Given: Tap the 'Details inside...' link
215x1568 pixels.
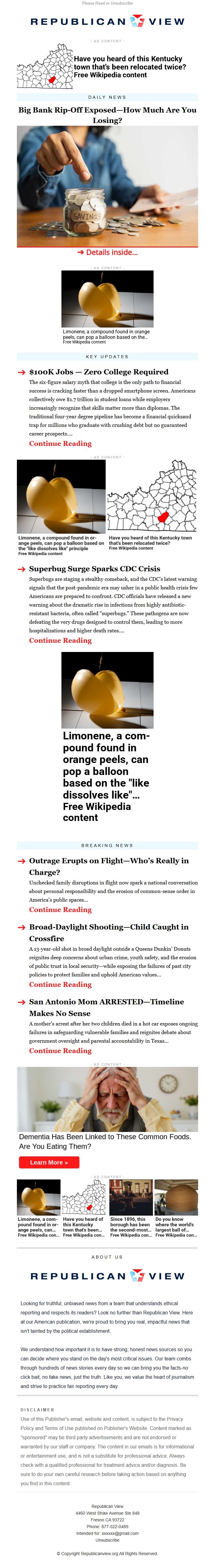Looking at the screenshot, I should (107, 252).
